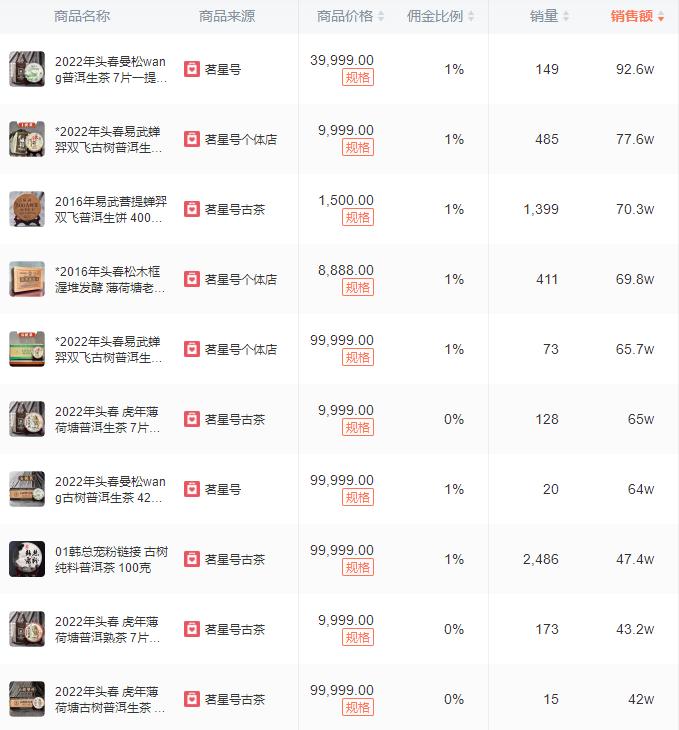Open product 01韩总宠粉链接 古树纯料普洱茶 100克

click(109, 559)
